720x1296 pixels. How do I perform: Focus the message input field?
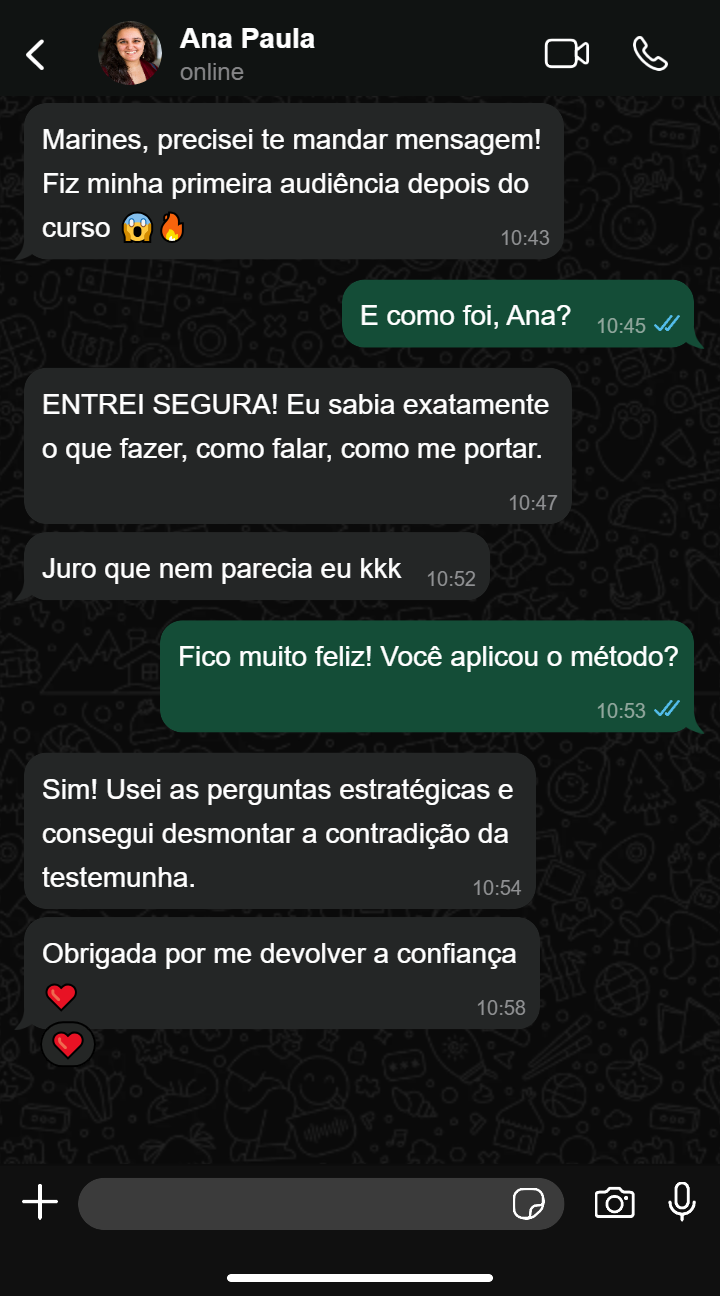290,1204
